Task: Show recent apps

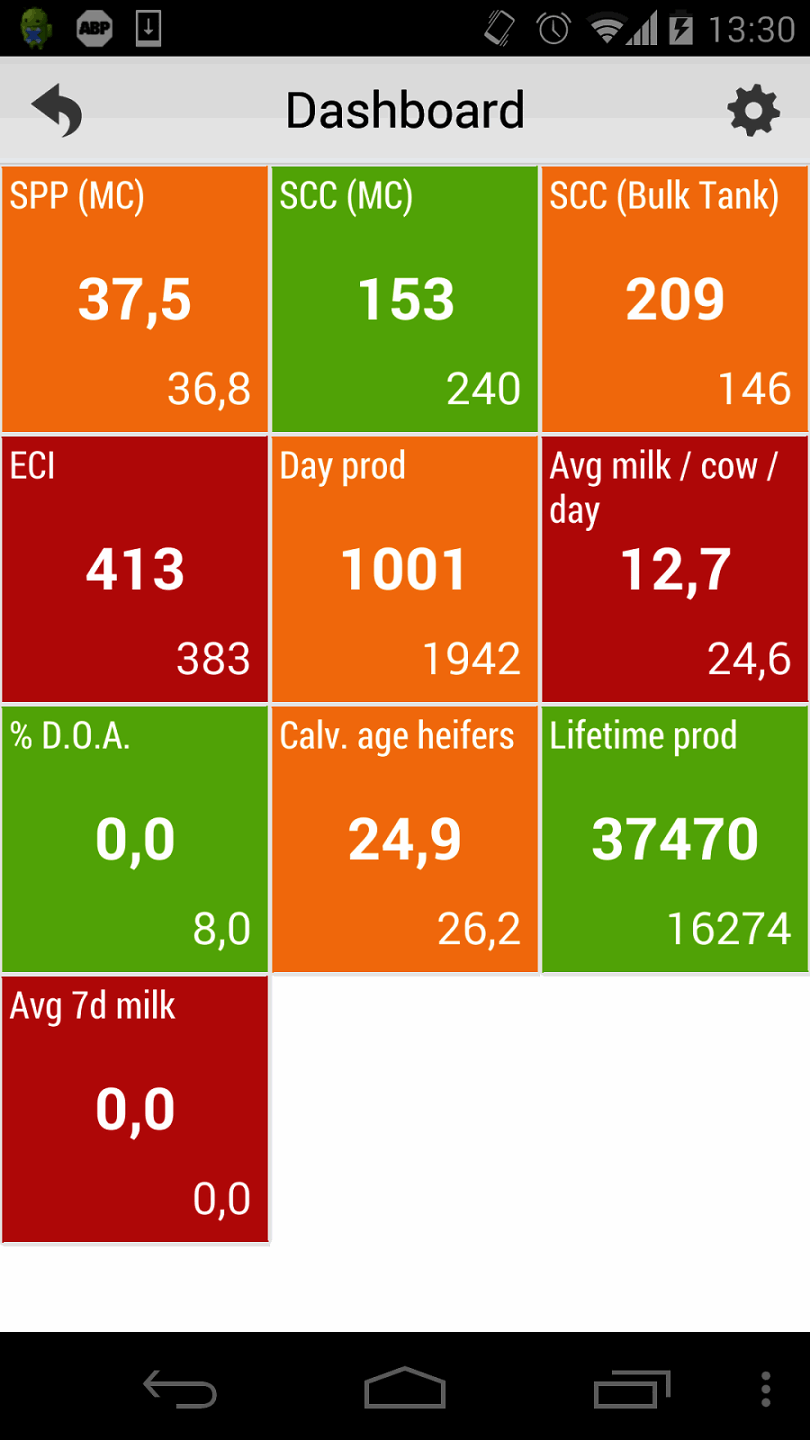Action: [x=631, y=1388]
